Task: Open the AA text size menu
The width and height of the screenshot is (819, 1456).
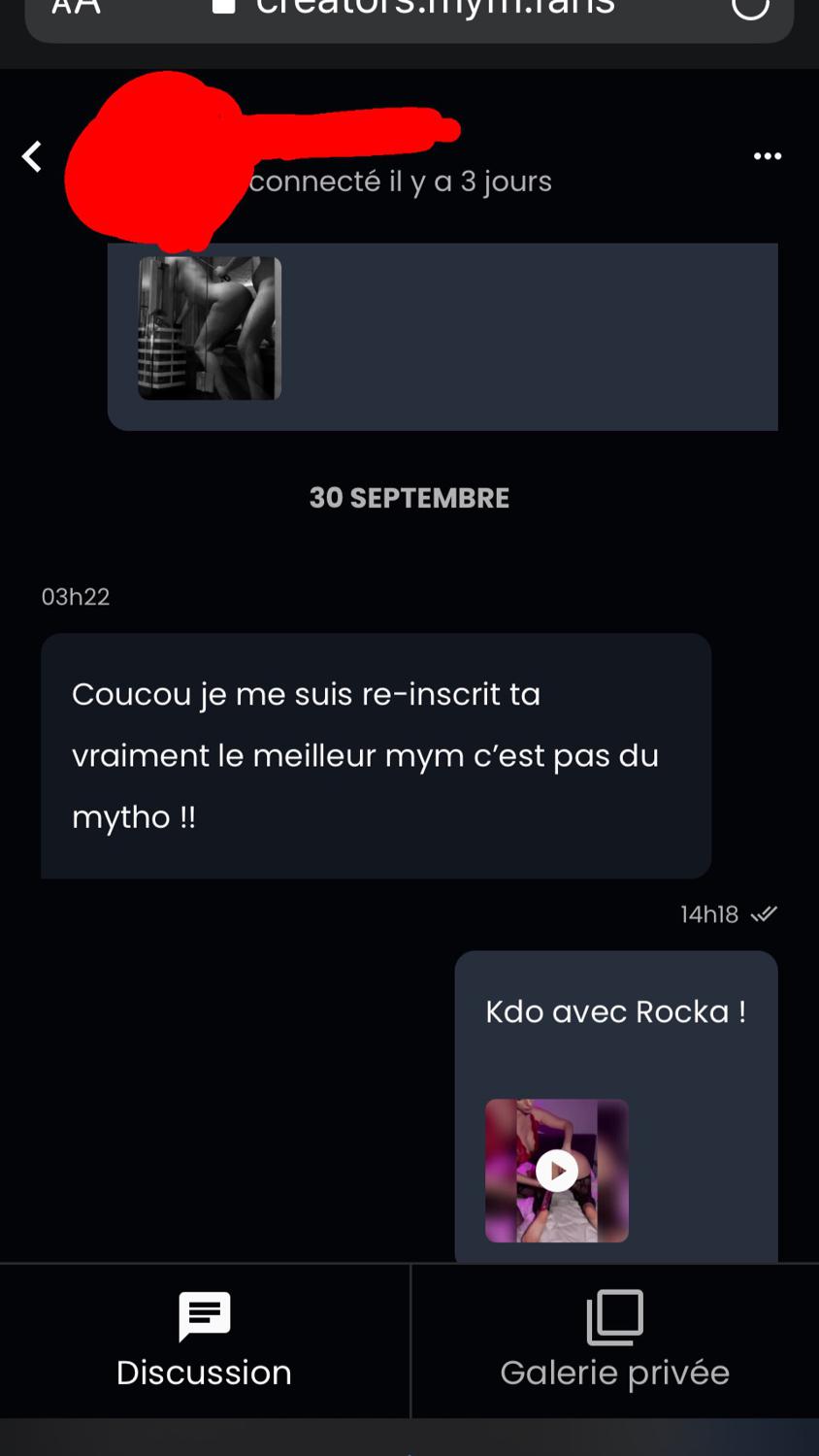Action: [76, 8]
